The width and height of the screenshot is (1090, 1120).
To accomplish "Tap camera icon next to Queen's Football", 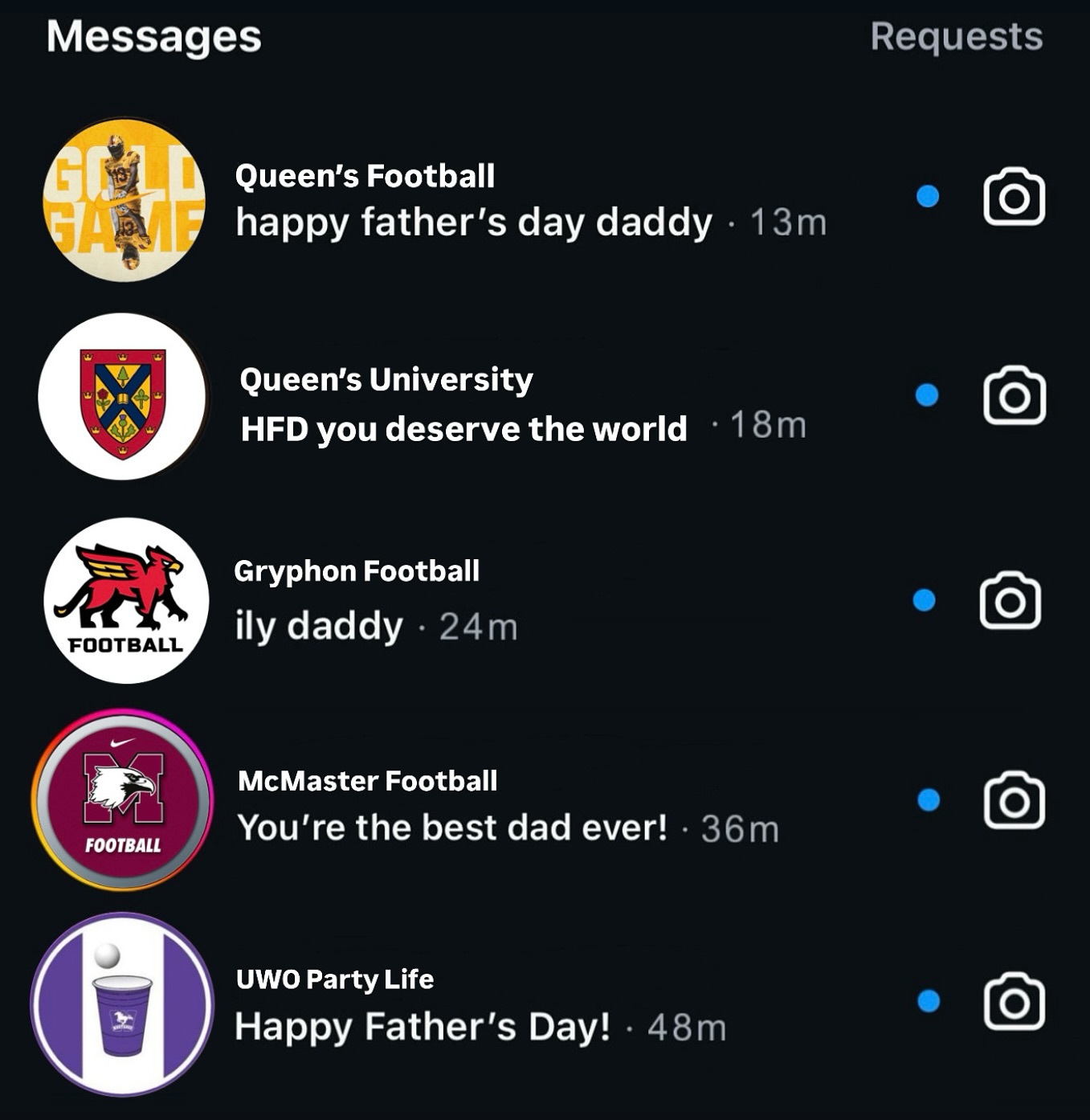I will [1014, 197].
